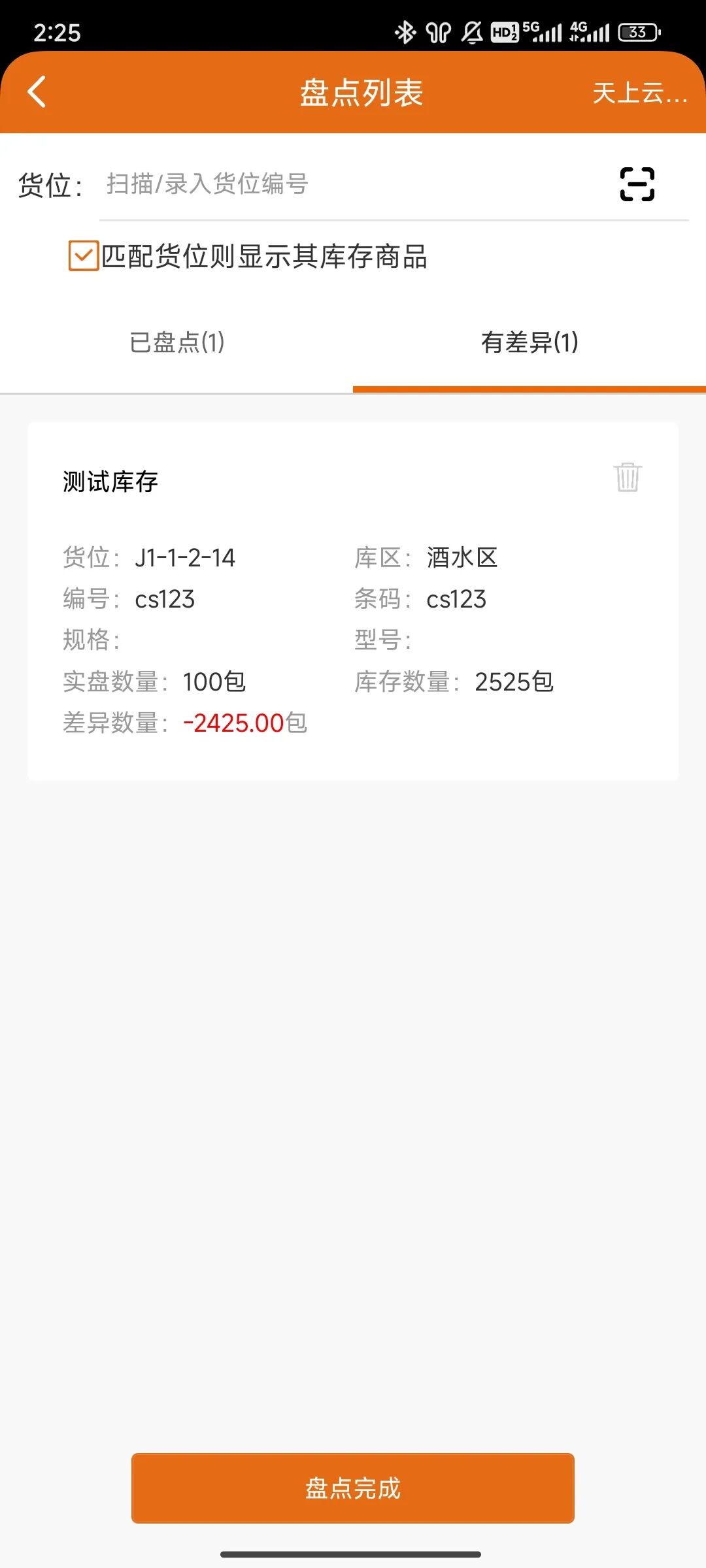Screen dimensions: 706x1568
Task: Open the 测试库存 item card
Action: coord(353,601)
